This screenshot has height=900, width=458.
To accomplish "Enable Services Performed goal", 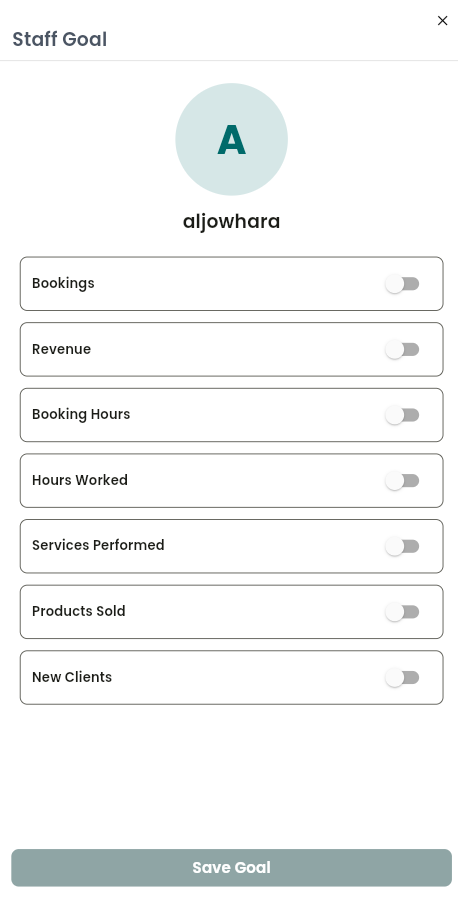I will pyautogui.click(x=402, y=546).
